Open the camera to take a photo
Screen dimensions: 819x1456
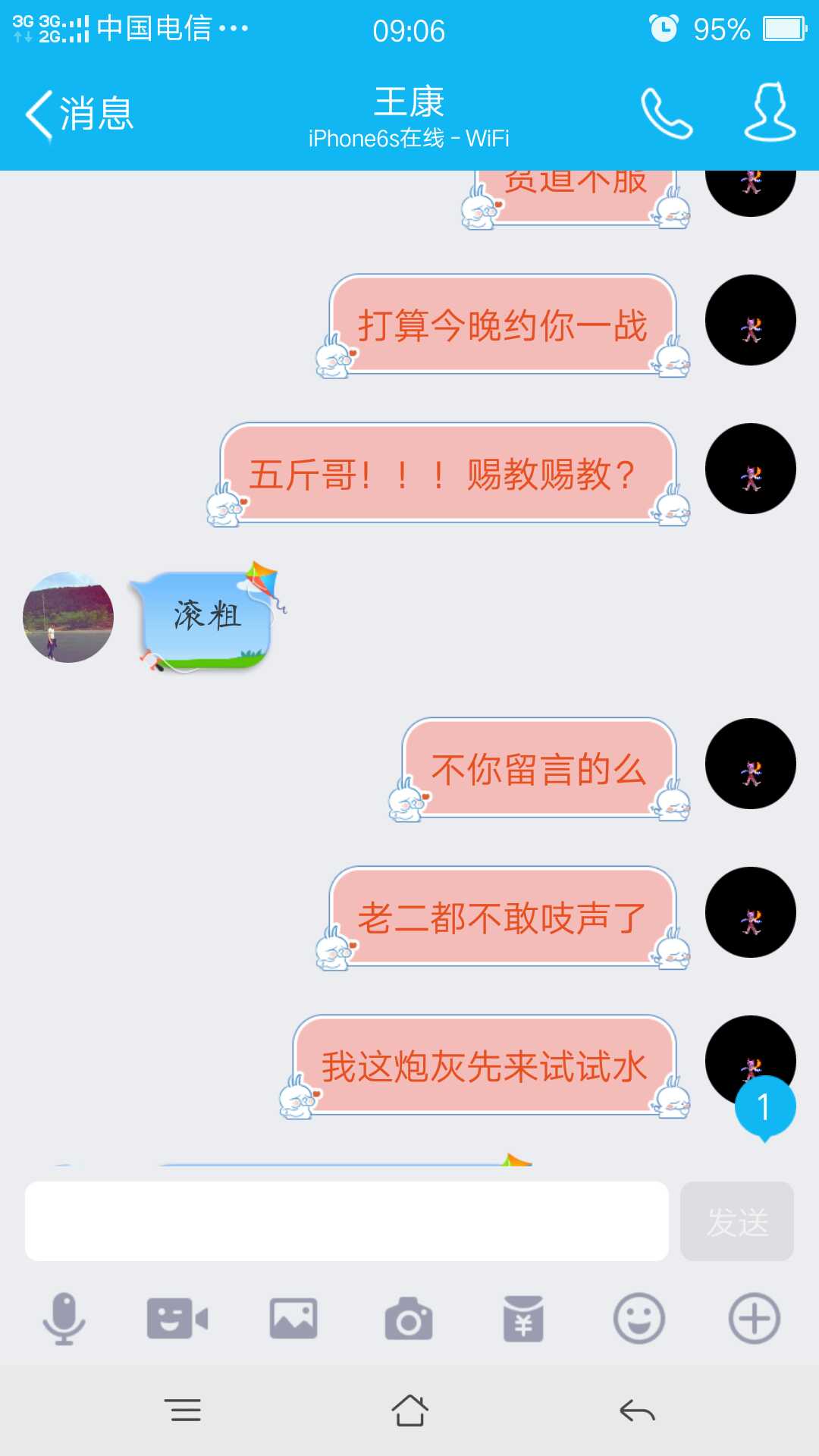point(409,1319)
